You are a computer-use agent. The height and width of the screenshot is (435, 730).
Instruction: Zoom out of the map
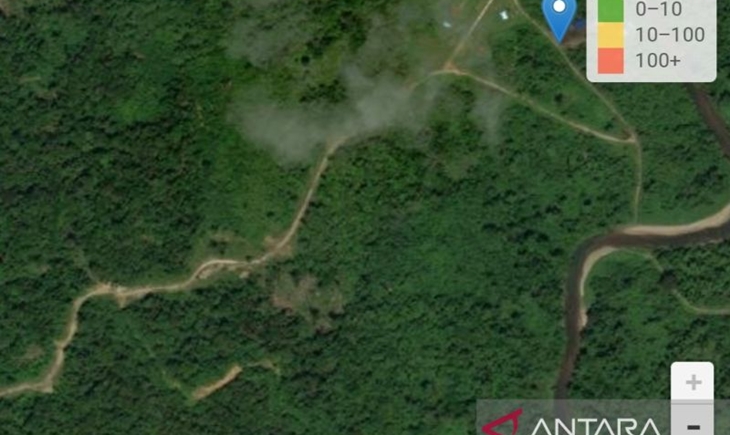pos(693,423)
